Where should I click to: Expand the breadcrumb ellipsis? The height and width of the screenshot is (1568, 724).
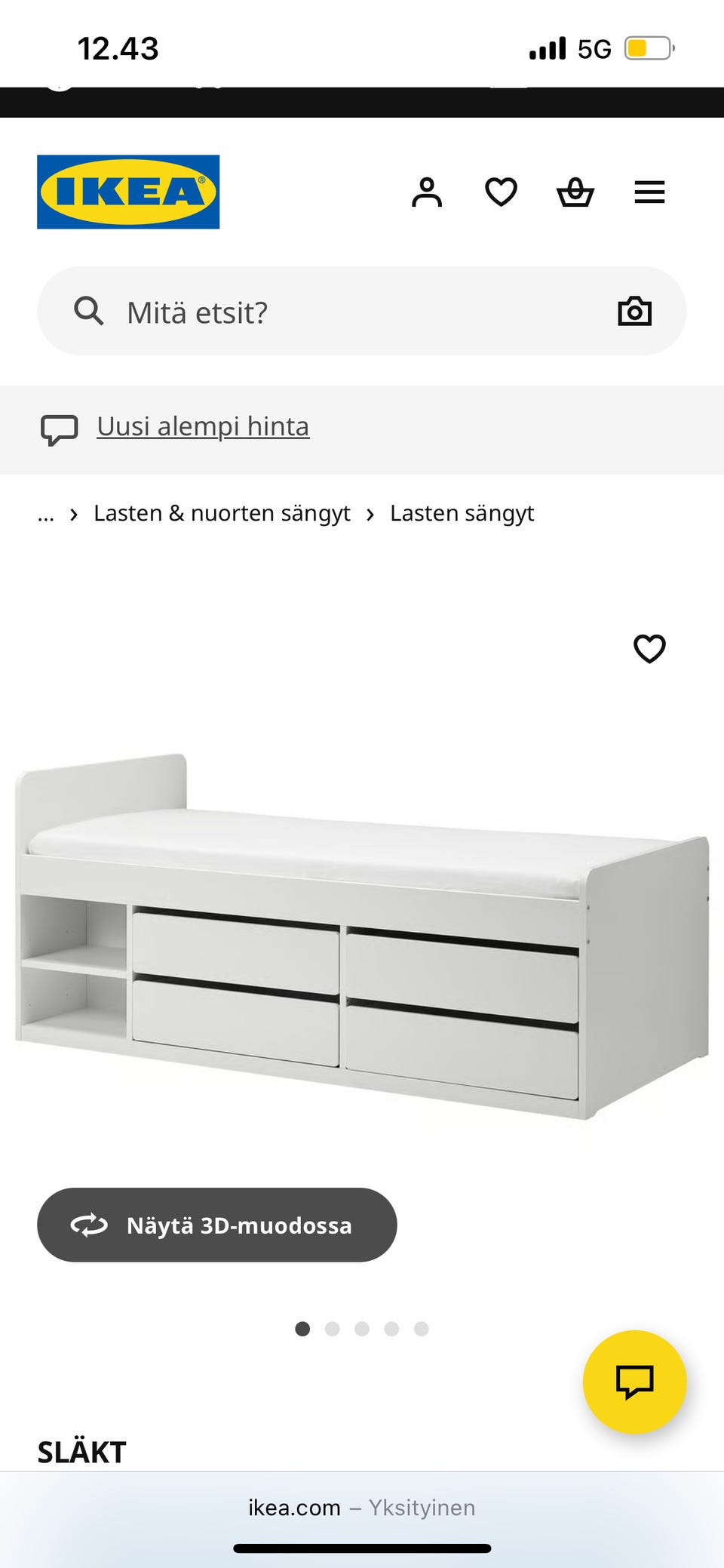(x=46, y=514)
